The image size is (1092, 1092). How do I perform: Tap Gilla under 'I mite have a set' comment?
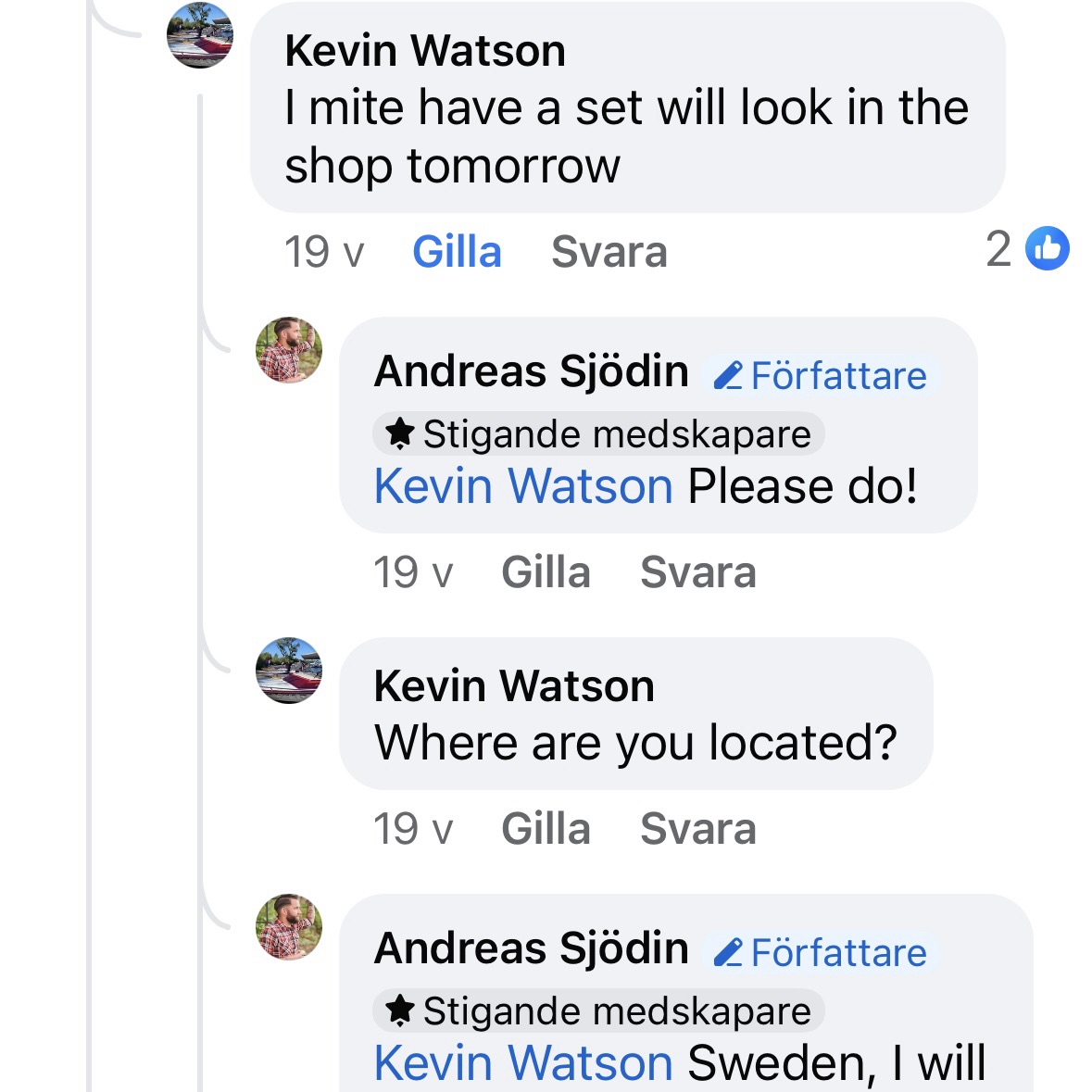point(457,252)
